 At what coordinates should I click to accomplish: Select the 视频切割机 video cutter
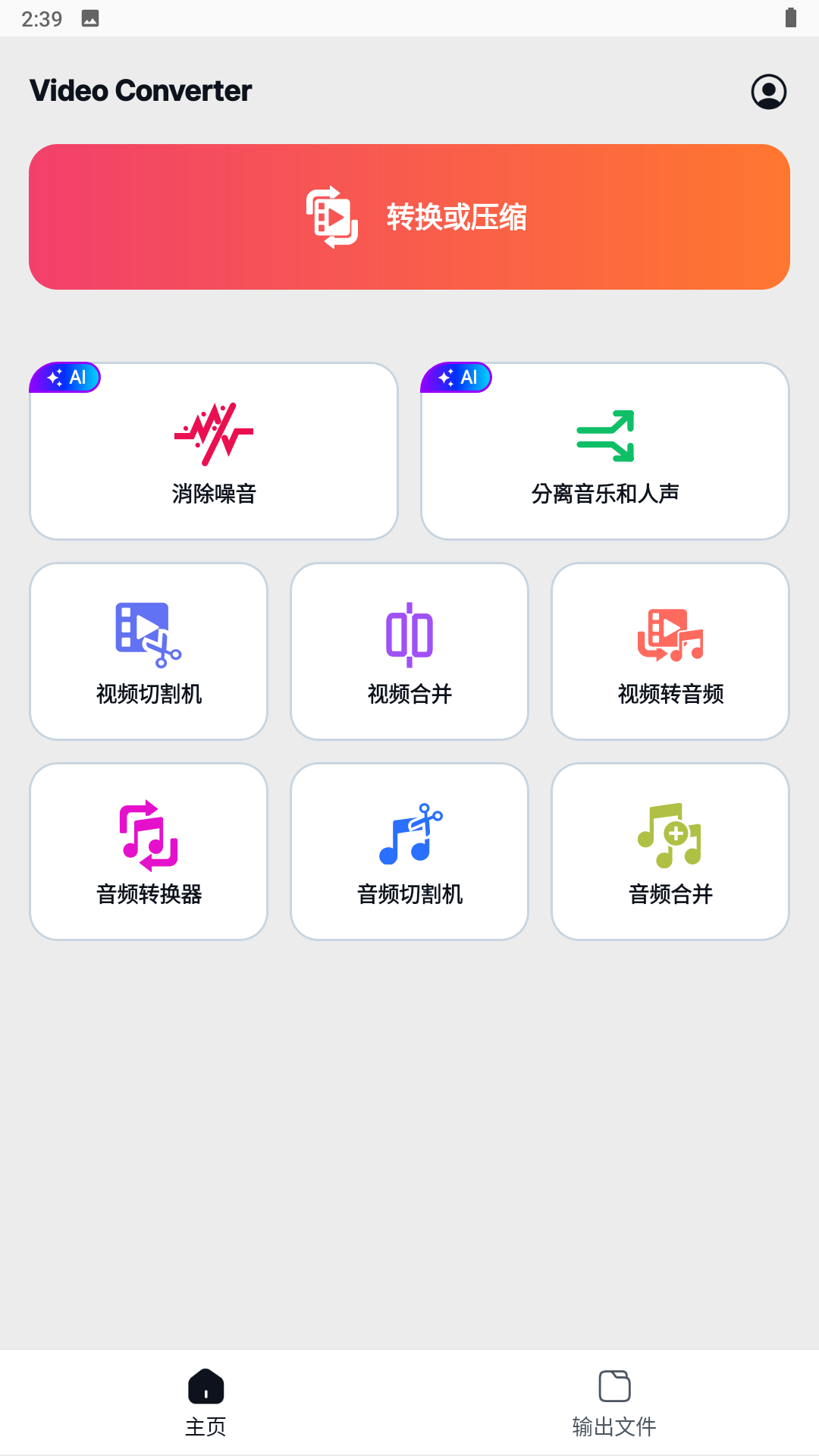(148, 651)
